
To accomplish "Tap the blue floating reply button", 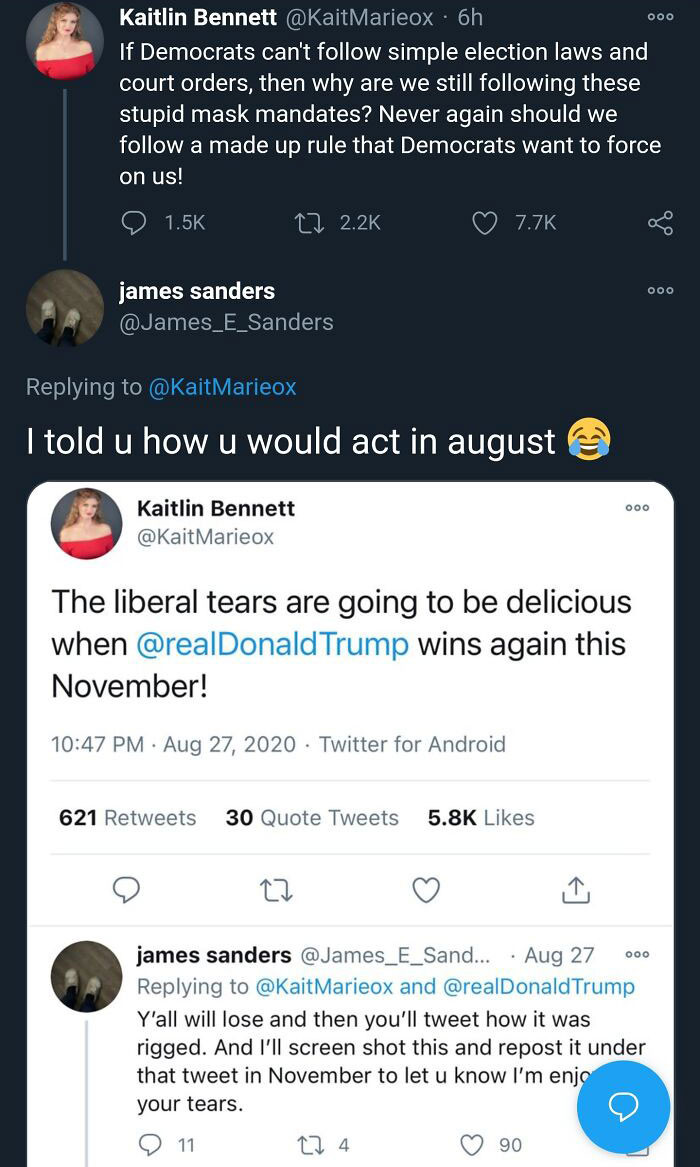I will (623, 1106).
